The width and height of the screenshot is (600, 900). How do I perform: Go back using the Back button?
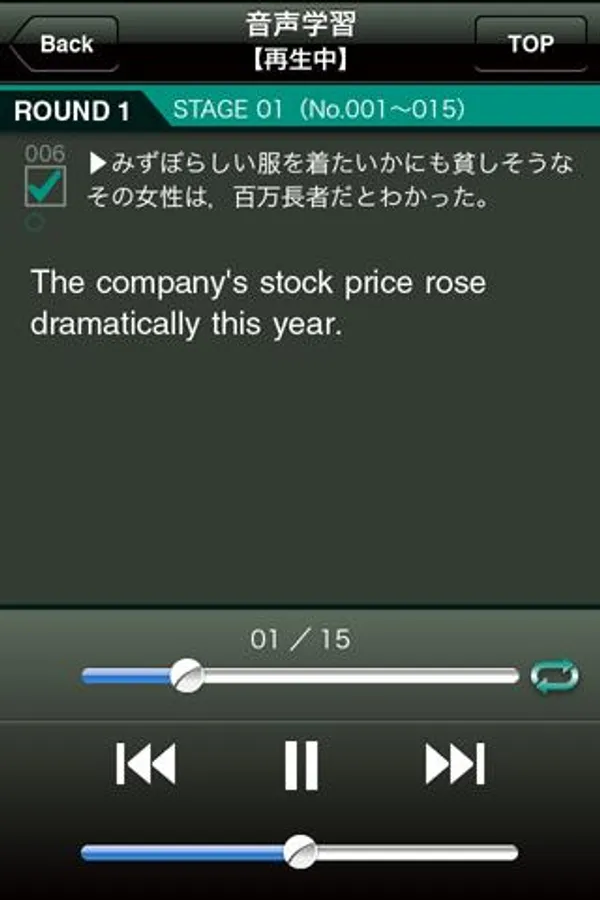pos(68,44)
